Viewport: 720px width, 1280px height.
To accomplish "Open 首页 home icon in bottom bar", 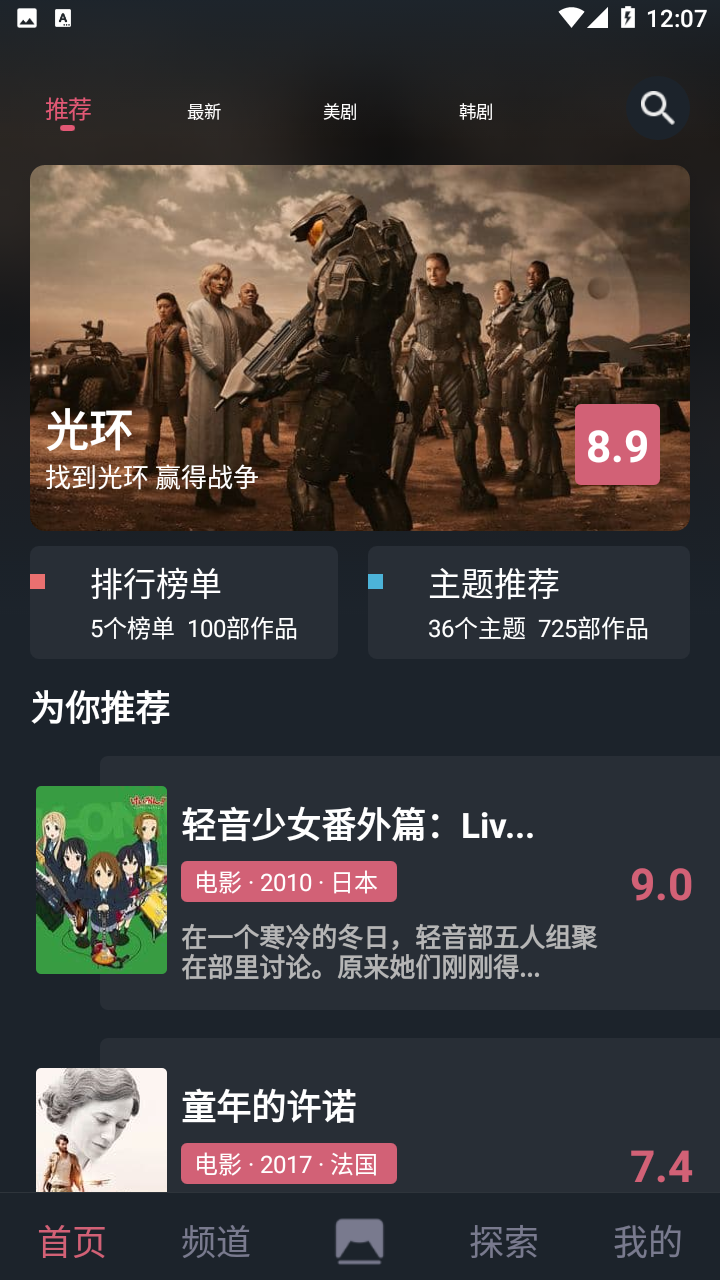I will pos(72,1240).
